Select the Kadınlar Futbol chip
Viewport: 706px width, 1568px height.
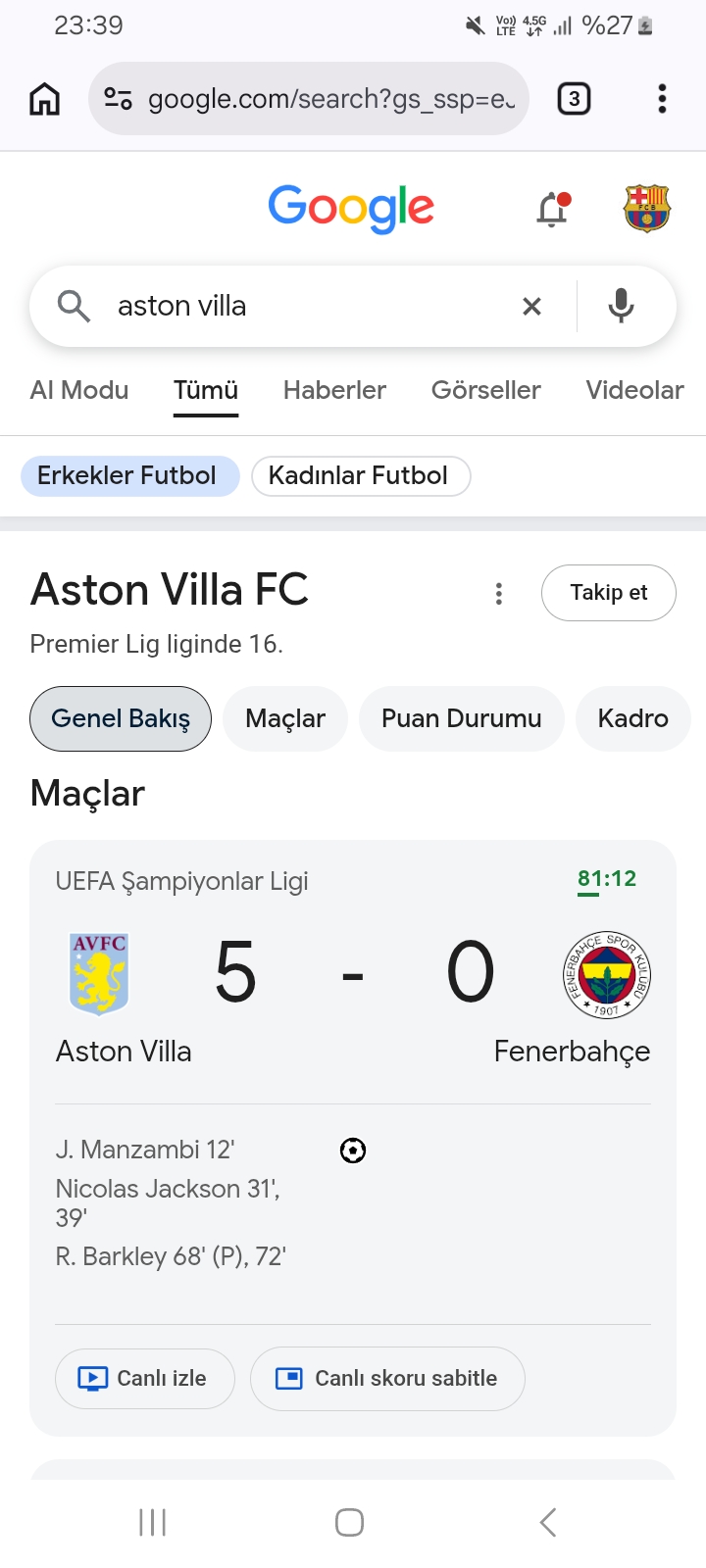(x=361, y=475)
